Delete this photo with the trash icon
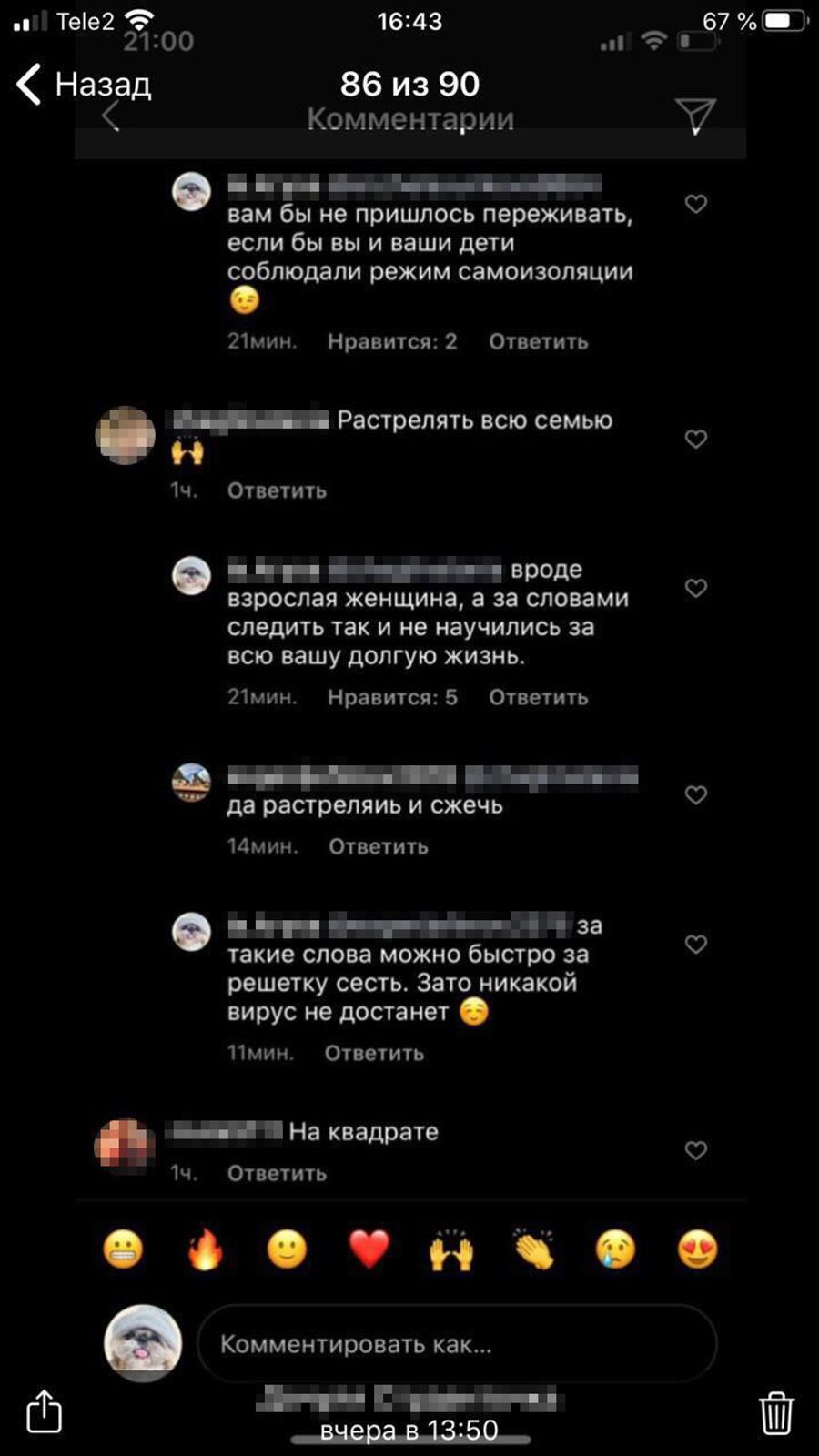Image resolution: width=819 pixels, height=1456 pixels. click(775, 1412)
